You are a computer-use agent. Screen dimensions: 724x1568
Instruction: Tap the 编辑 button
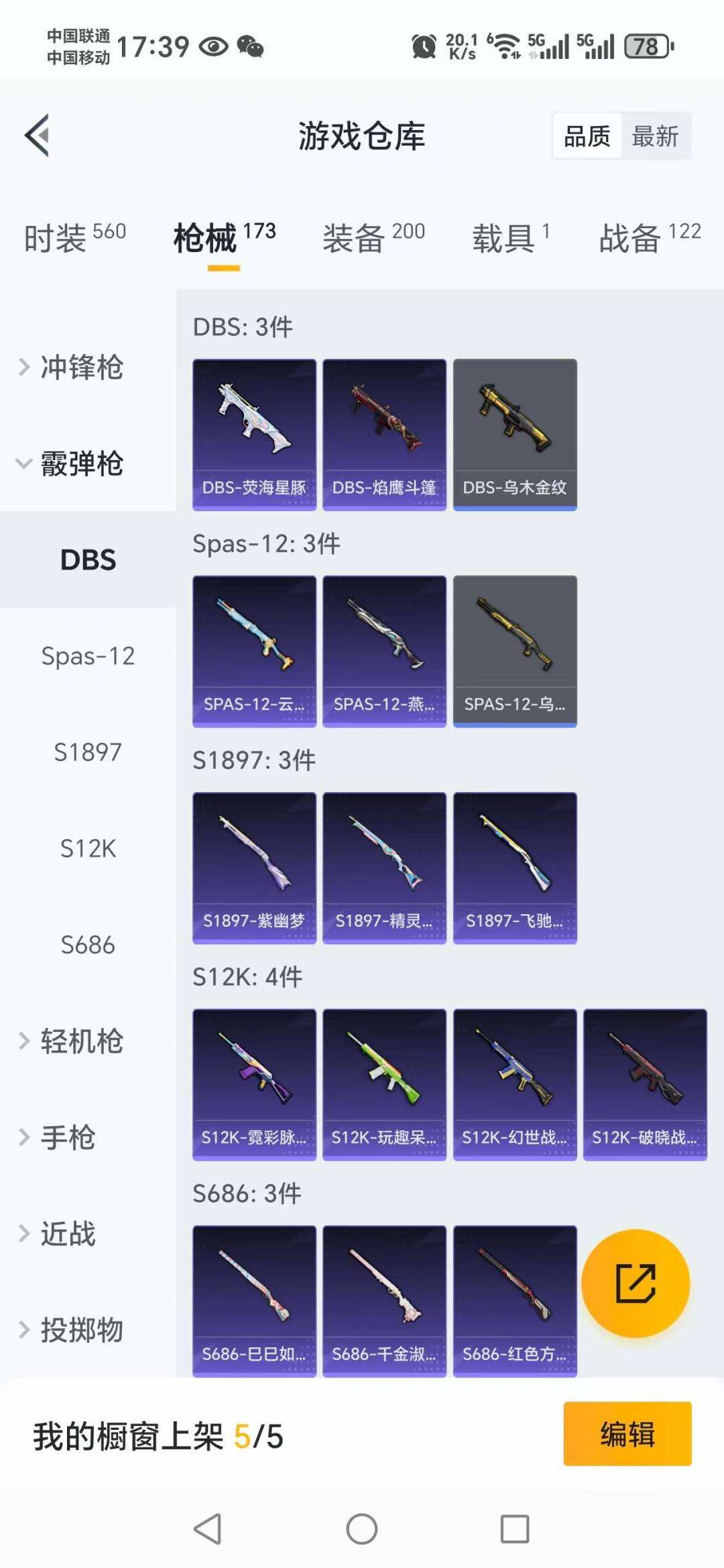pyautogui.click(x=627, y=1434)
